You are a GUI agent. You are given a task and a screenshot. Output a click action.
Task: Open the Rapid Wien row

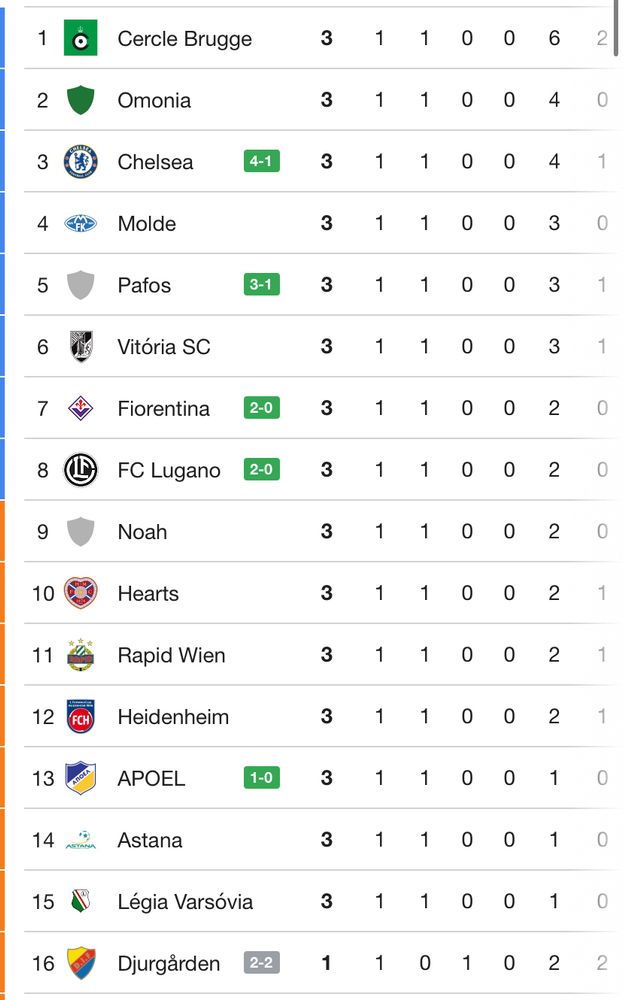(x=171, y=656)
